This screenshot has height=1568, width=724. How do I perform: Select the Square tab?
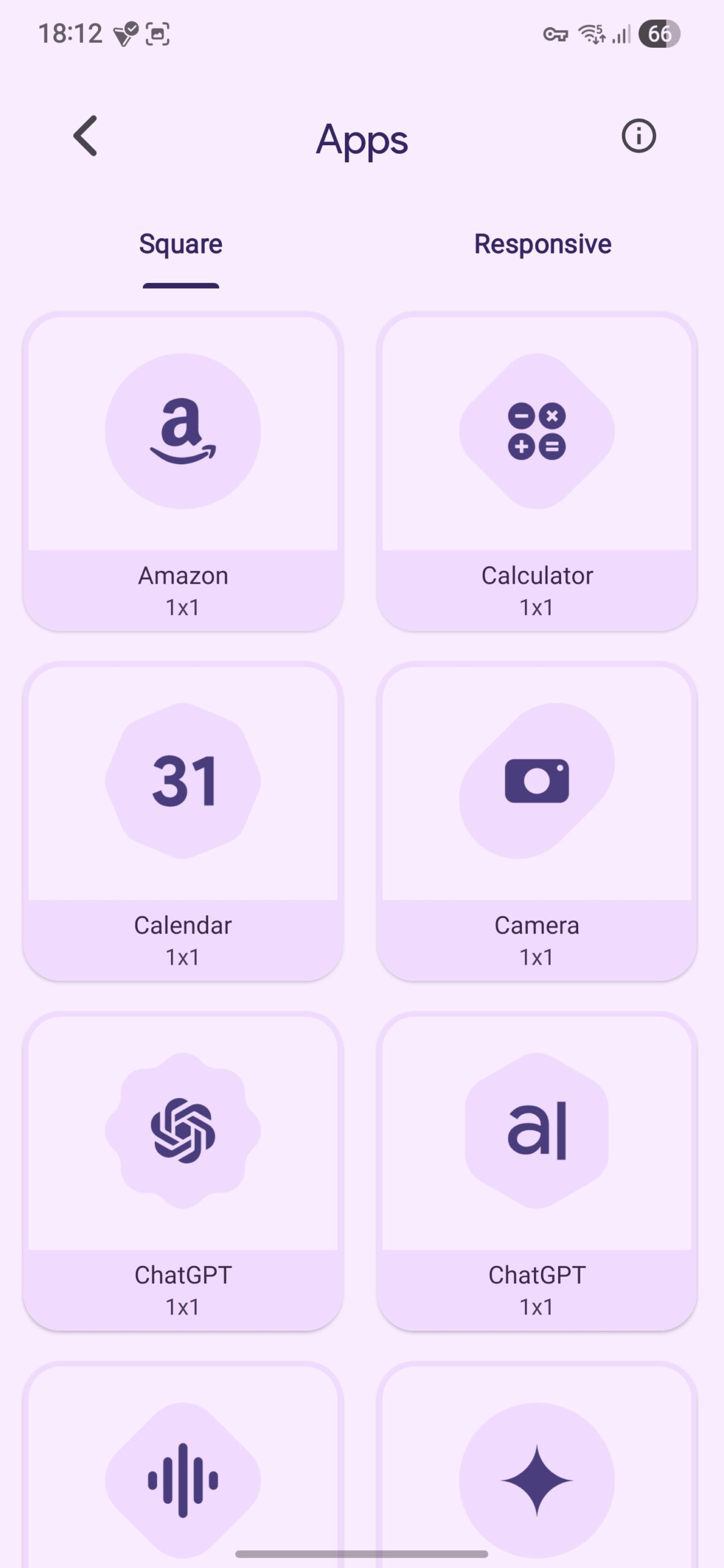[x=181, y=244]
